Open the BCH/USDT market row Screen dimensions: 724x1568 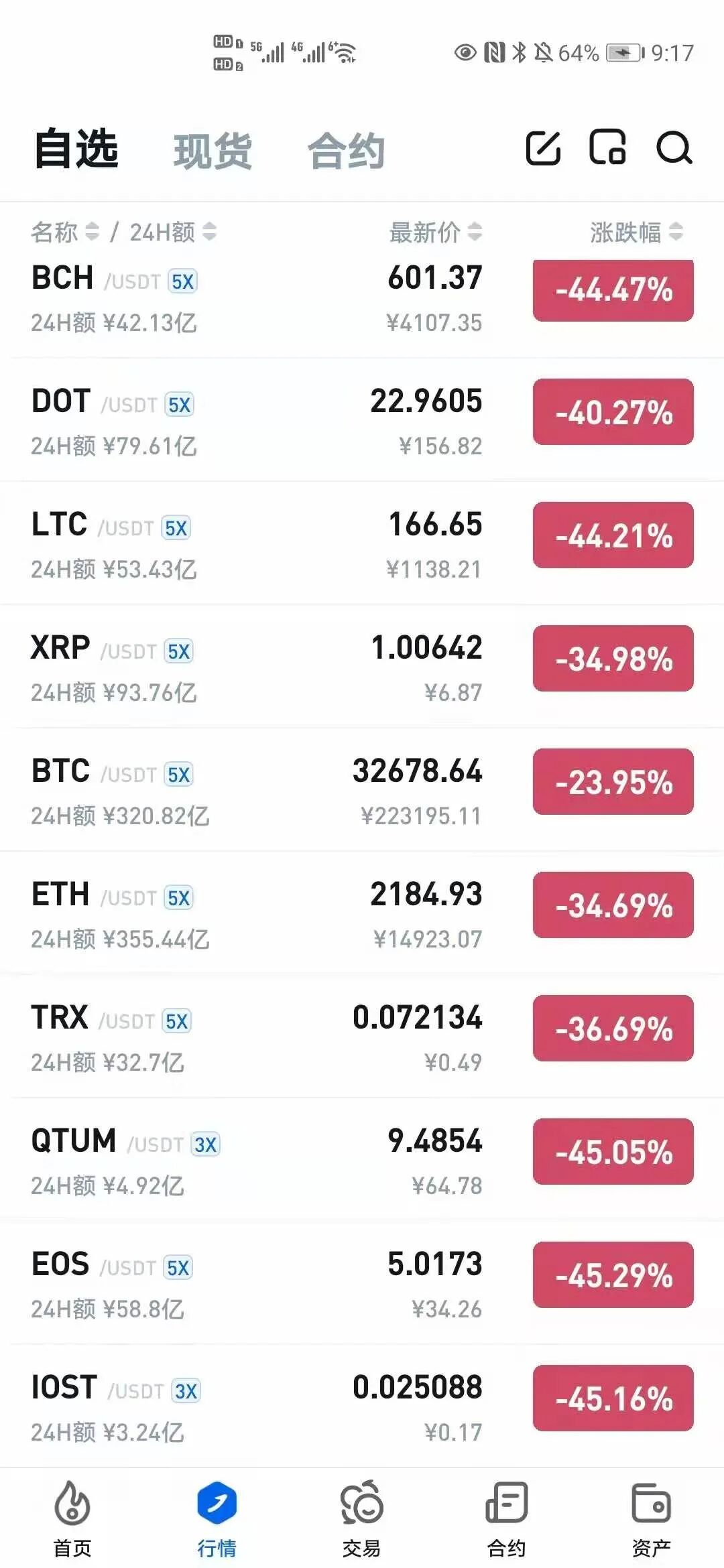pos(268,298)
